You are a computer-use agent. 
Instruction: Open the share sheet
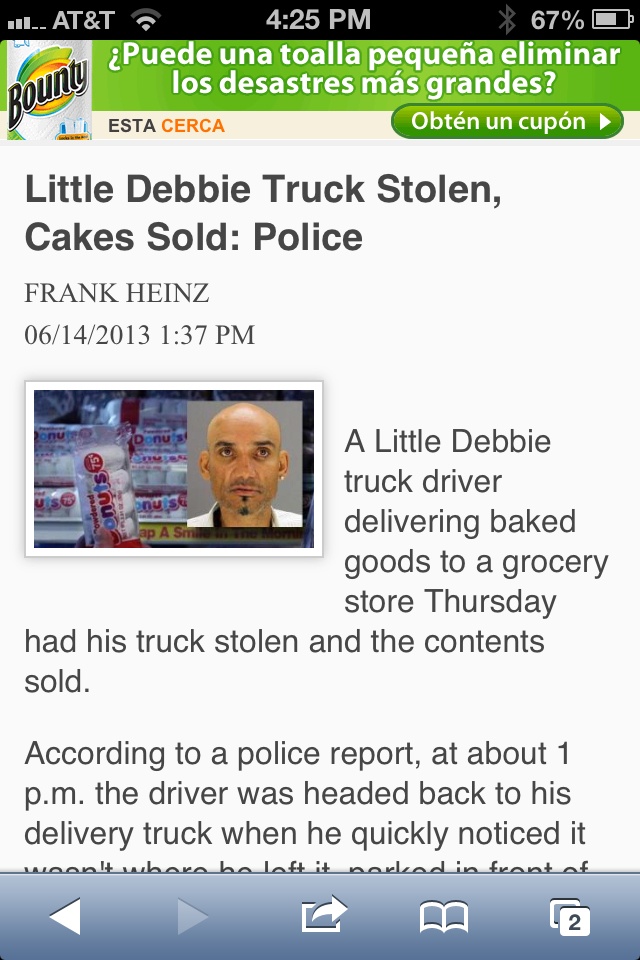pyautogui.click(x=323, y=915)
